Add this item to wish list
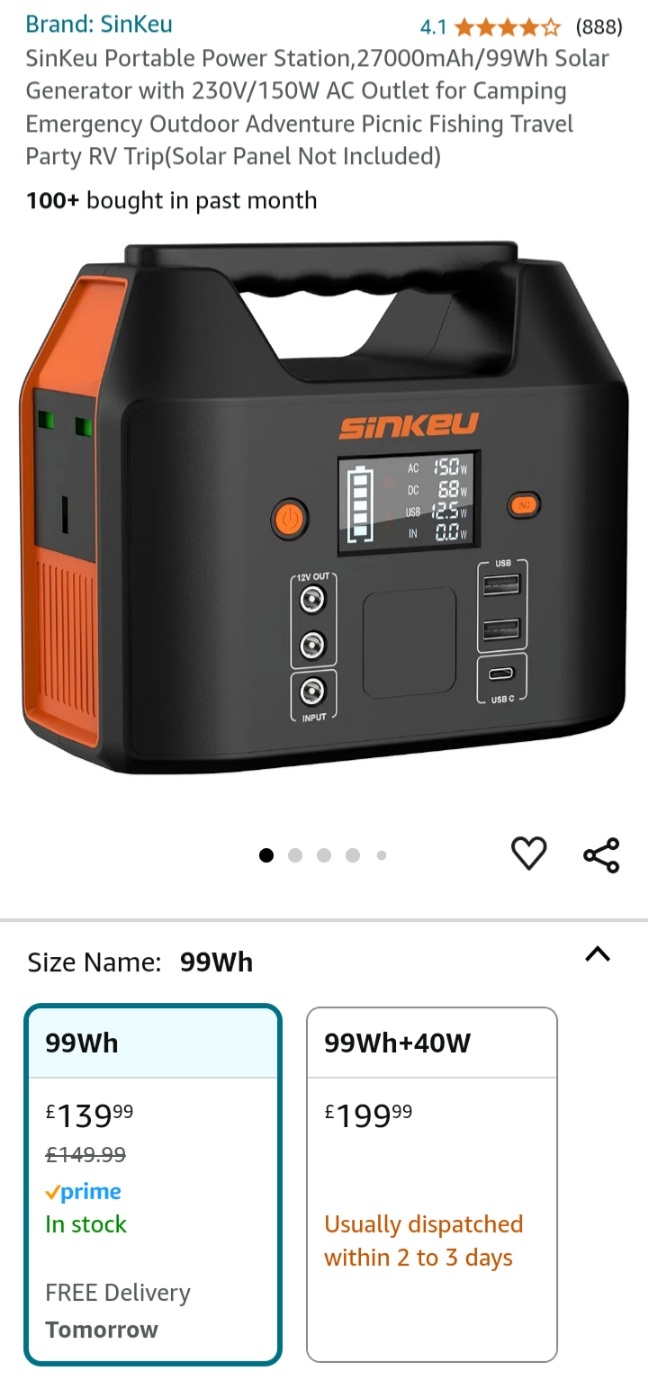 click(x=529, y=853)
